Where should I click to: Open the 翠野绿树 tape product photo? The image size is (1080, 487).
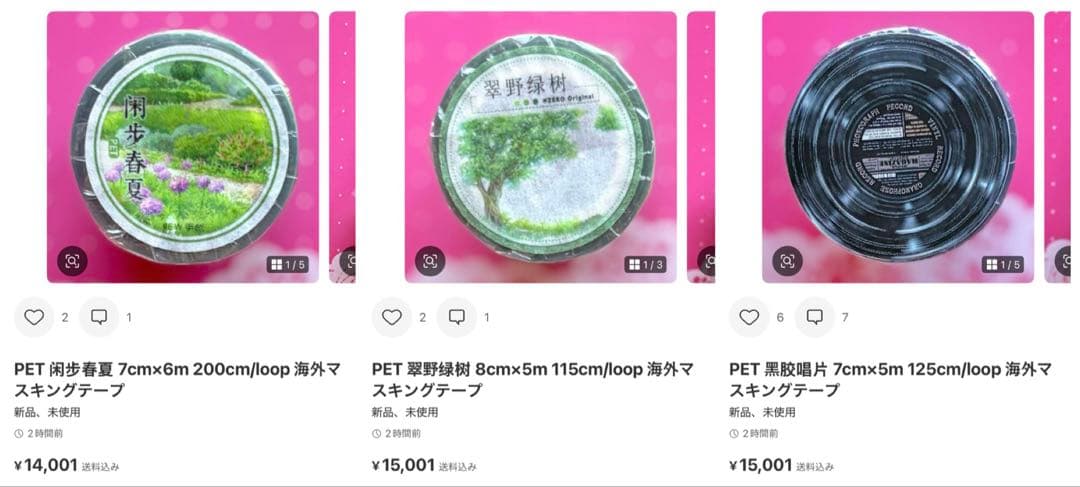[x=540, y=140]
